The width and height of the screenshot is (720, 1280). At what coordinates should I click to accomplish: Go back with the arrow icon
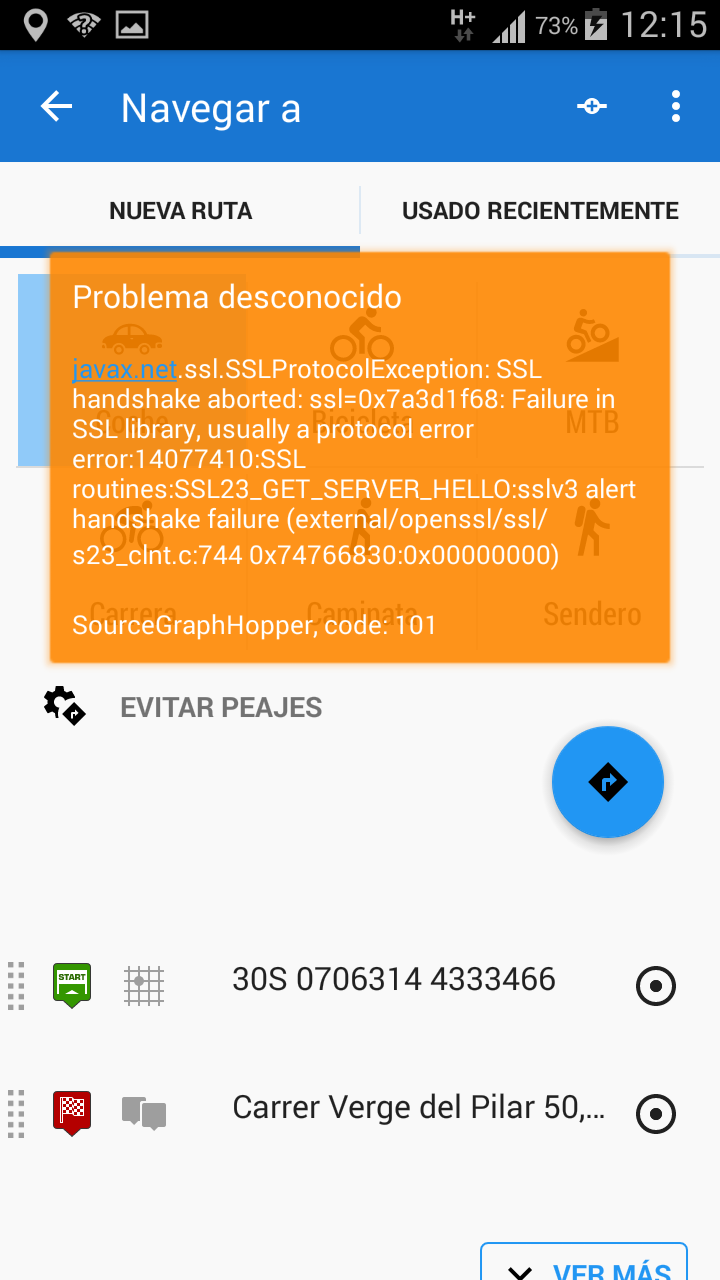tap(56, 107)
